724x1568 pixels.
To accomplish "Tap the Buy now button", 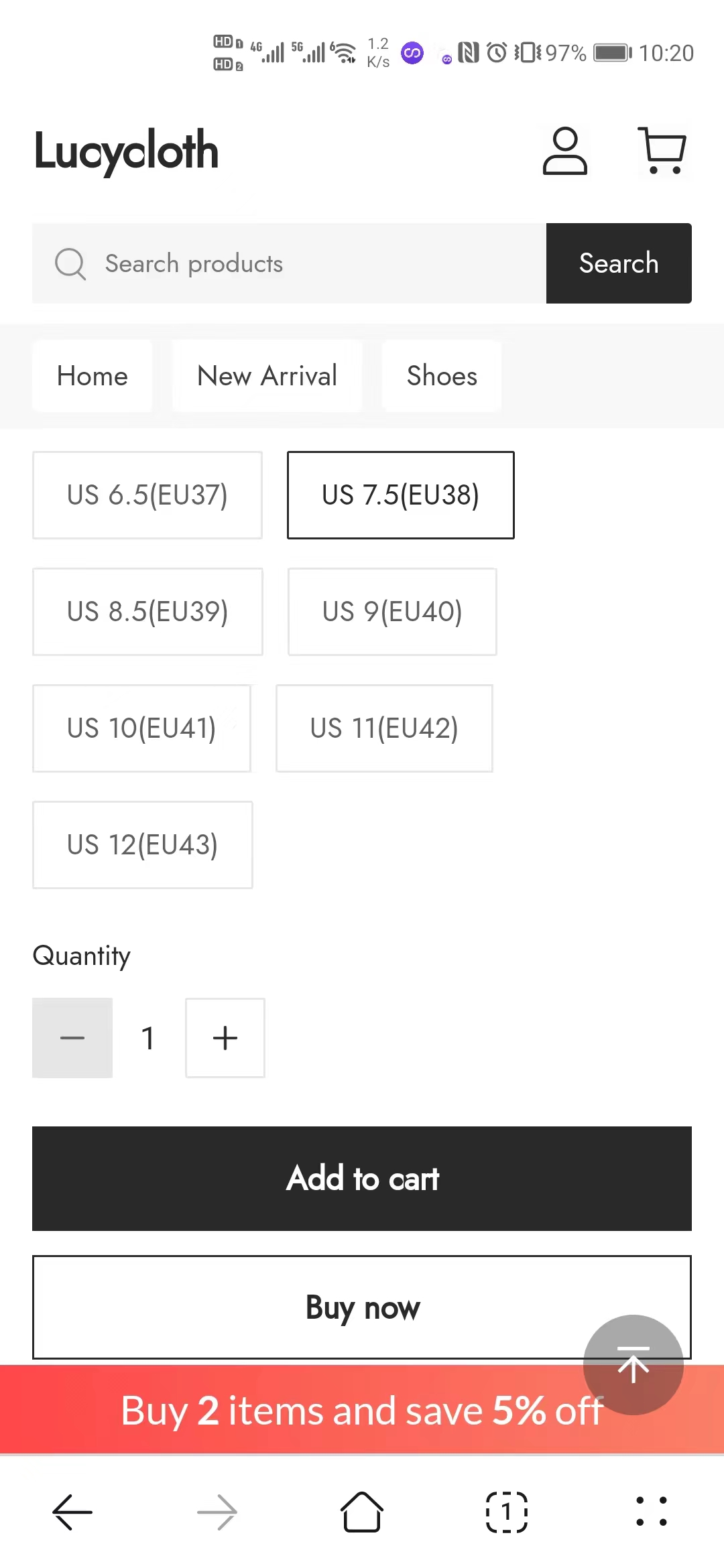I will click(x=362, y=1307).
